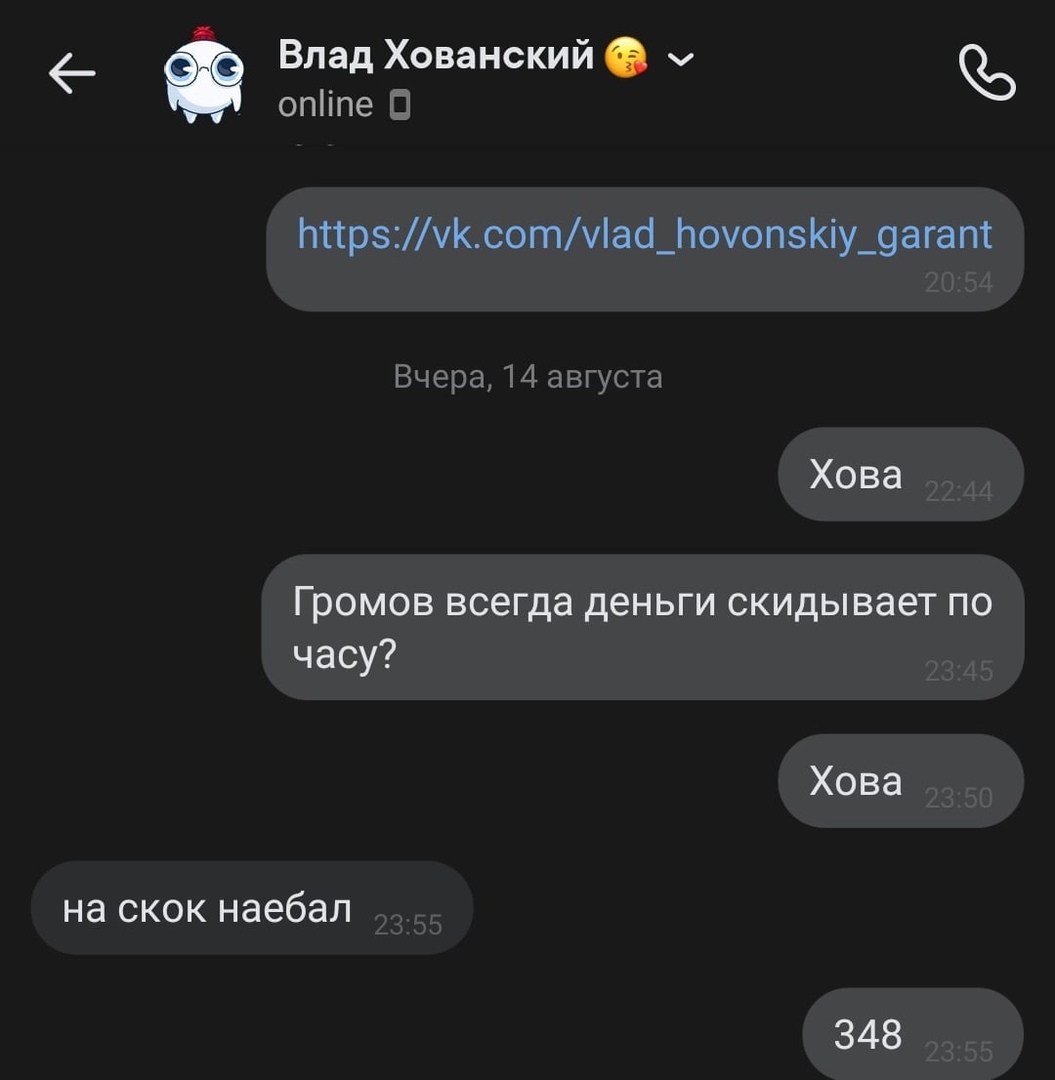Open Влад Хованский's profile avatar
The height and width of the screenshot is (1080, 1055).
pyautogui.click(x=204, y=76)
